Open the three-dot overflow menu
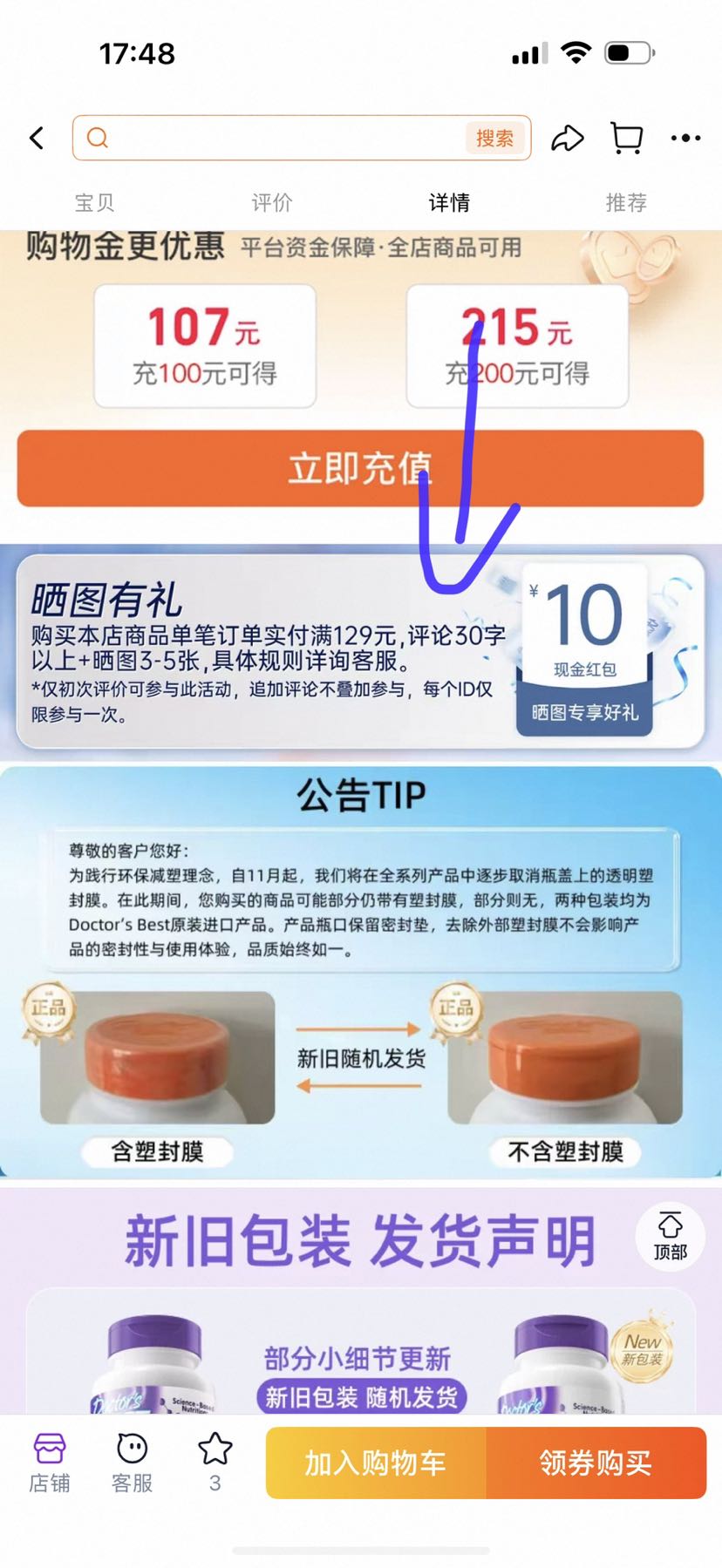Screen dimensions: 722x1568 click(685, 138)
